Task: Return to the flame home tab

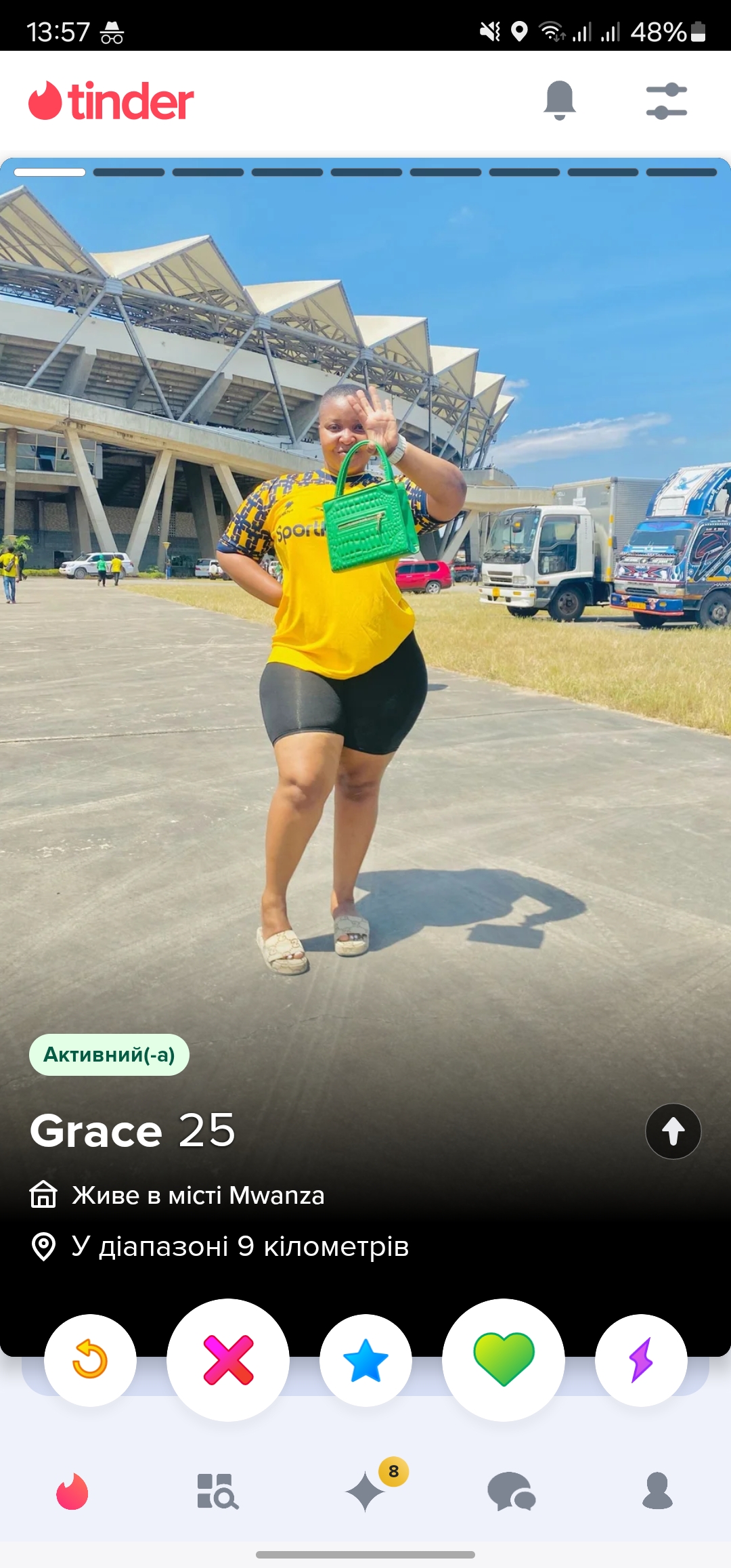Action: pos(72,1491)
